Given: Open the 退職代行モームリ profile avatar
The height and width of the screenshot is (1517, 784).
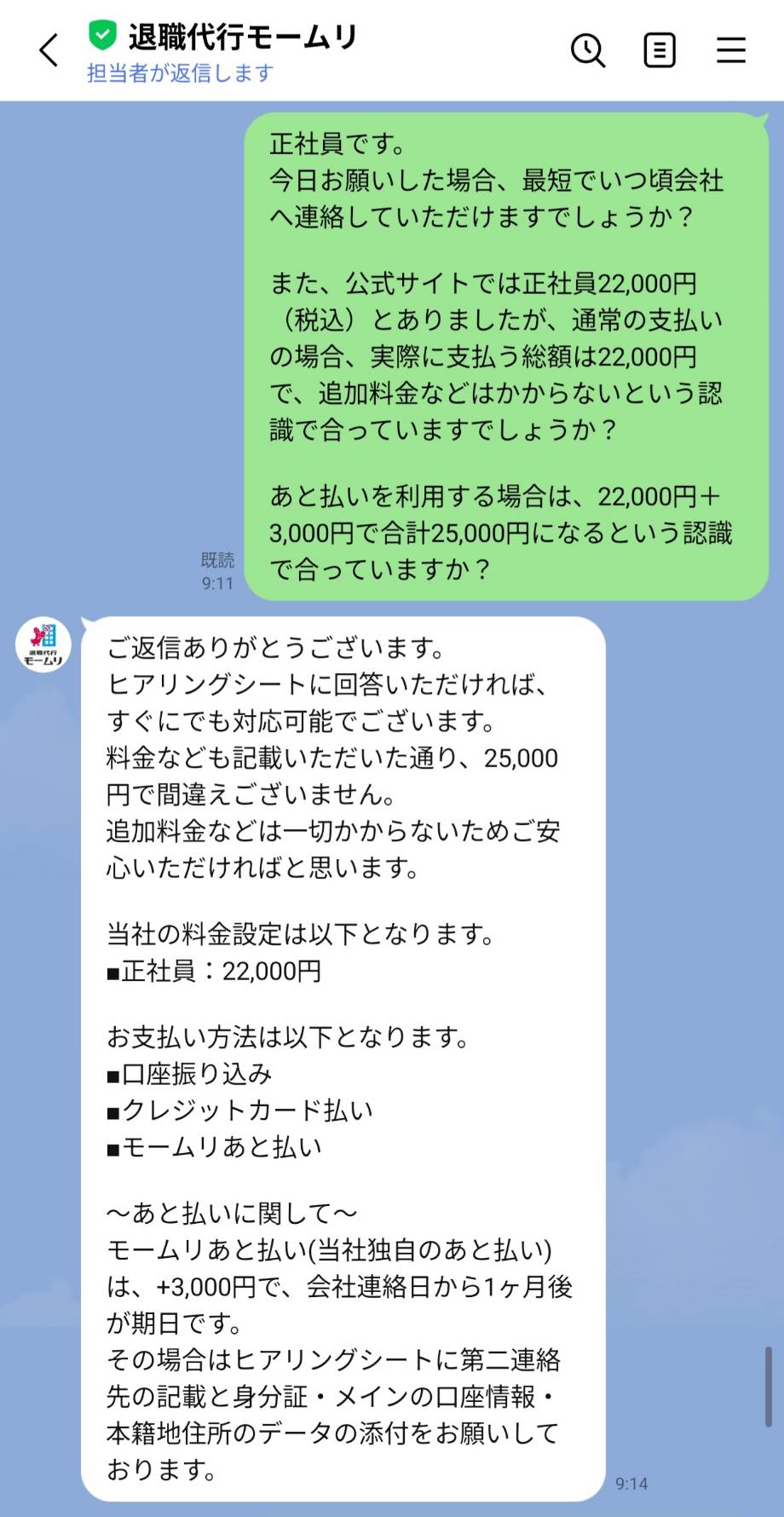Looking at the screenshot, I should coord(43,645).
